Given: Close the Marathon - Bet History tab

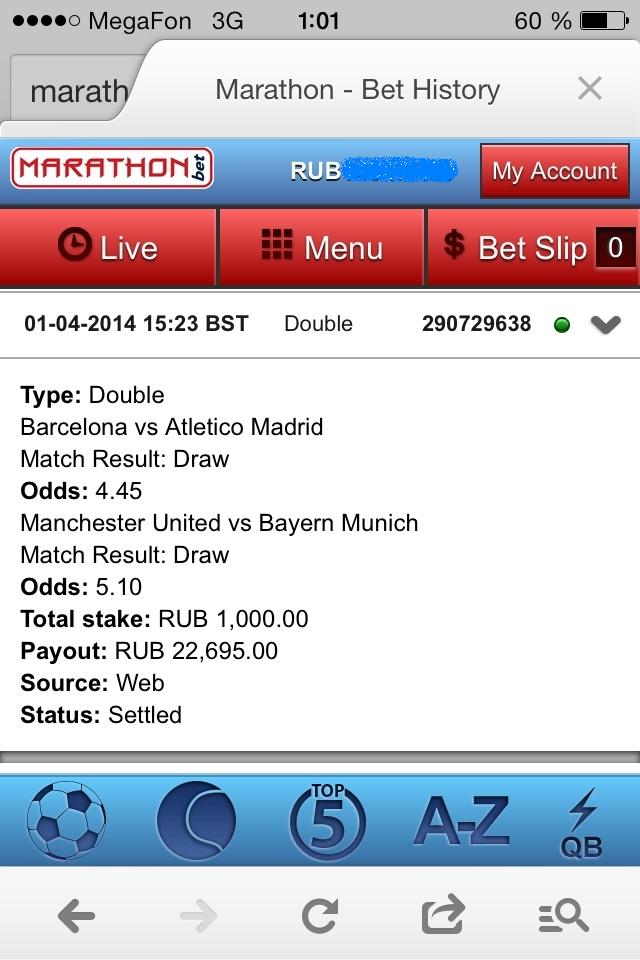Looking at the screenshot, I should tap(590, 89).
